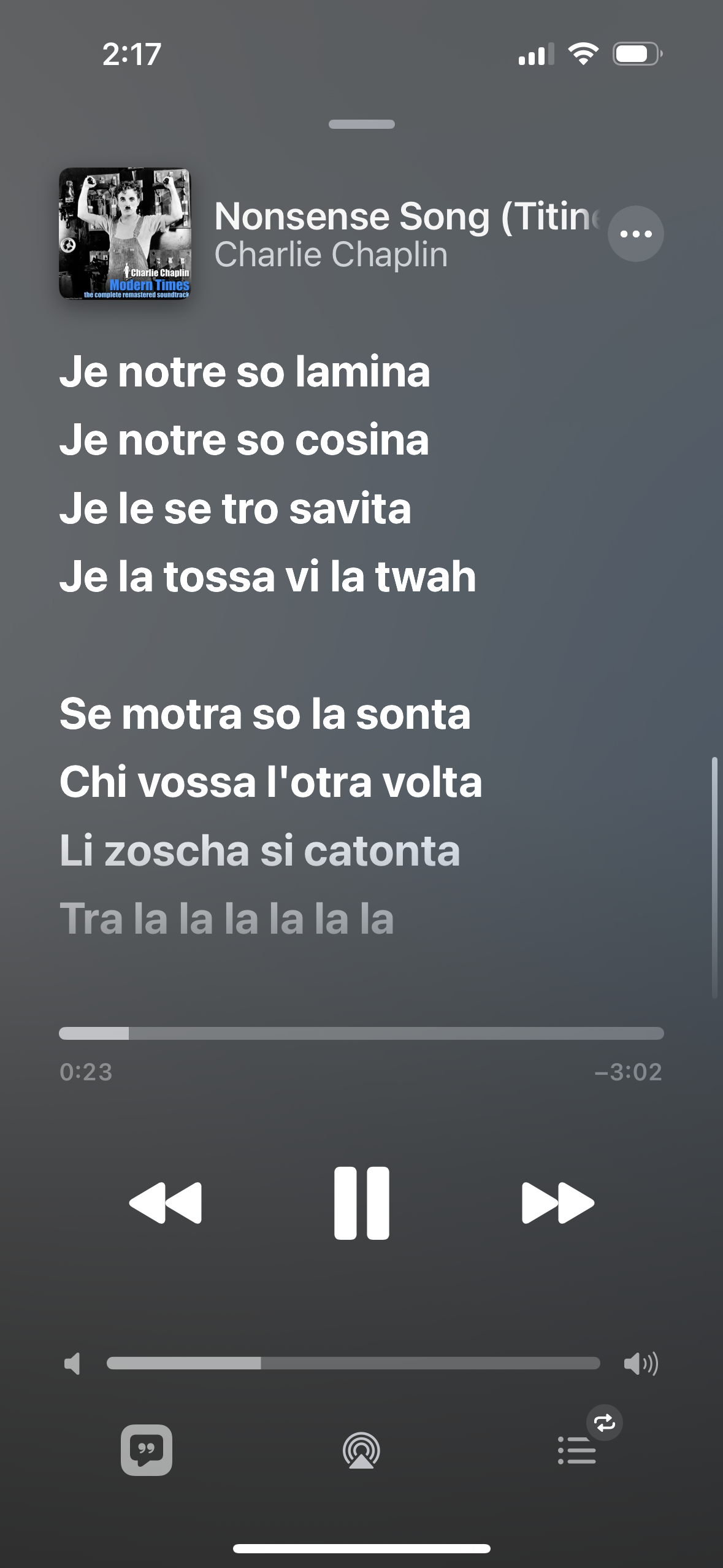Toggle the lyrics view button
The image size is (723, 1568).
click(x=147, y=1450)
